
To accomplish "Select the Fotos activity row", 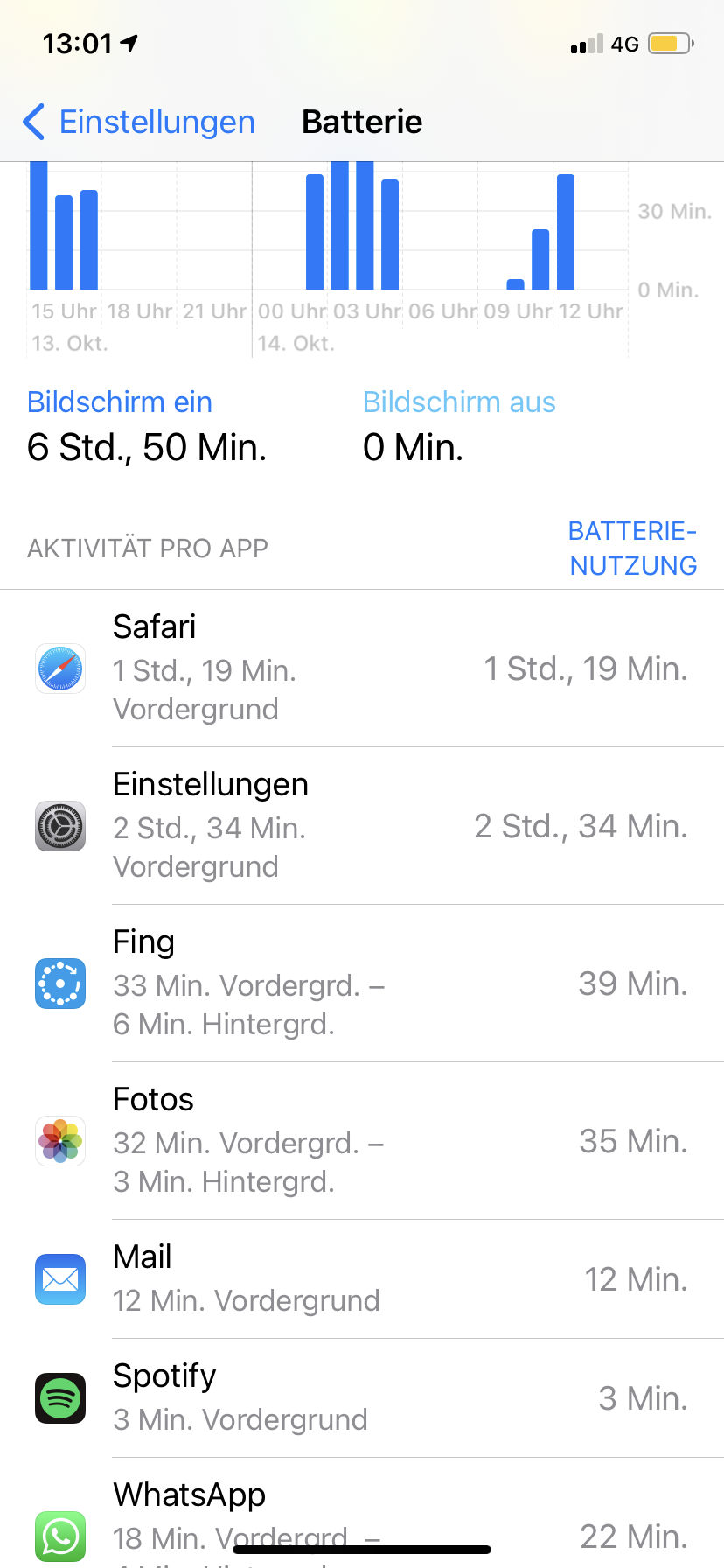I will pyautogui.click(x=362, y=1141).
